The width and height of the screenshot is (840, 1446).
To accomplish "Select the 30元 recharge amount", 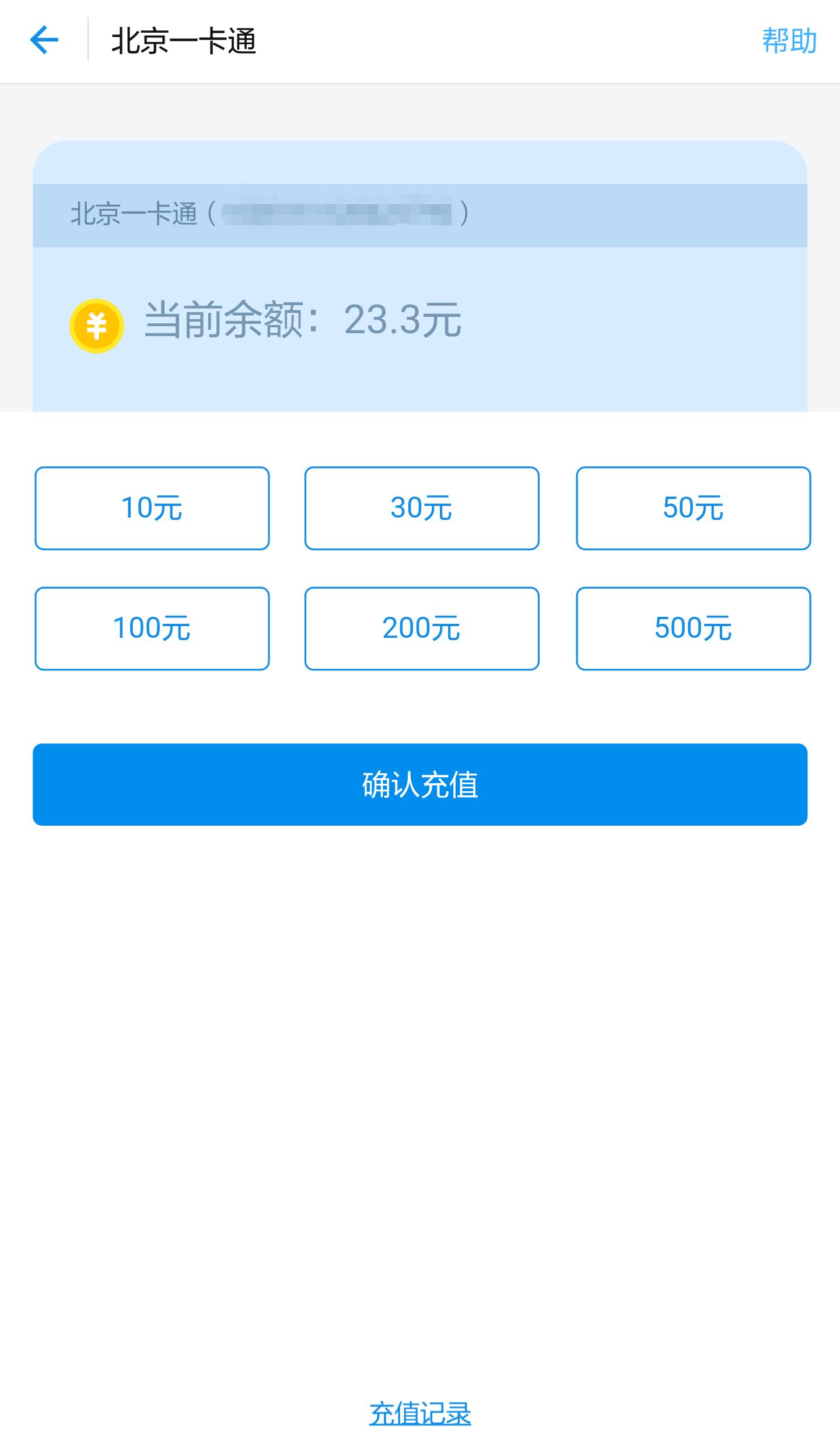I will click(x=422, y=508).
